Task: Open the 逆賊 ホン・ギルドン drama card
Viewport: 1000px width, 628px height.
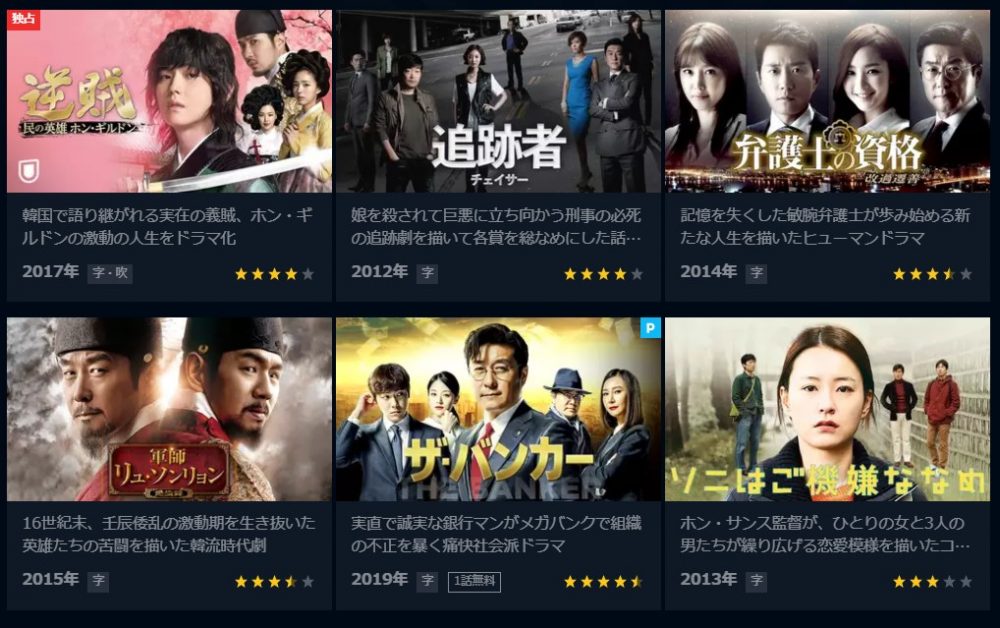Action: pos(169,102)
